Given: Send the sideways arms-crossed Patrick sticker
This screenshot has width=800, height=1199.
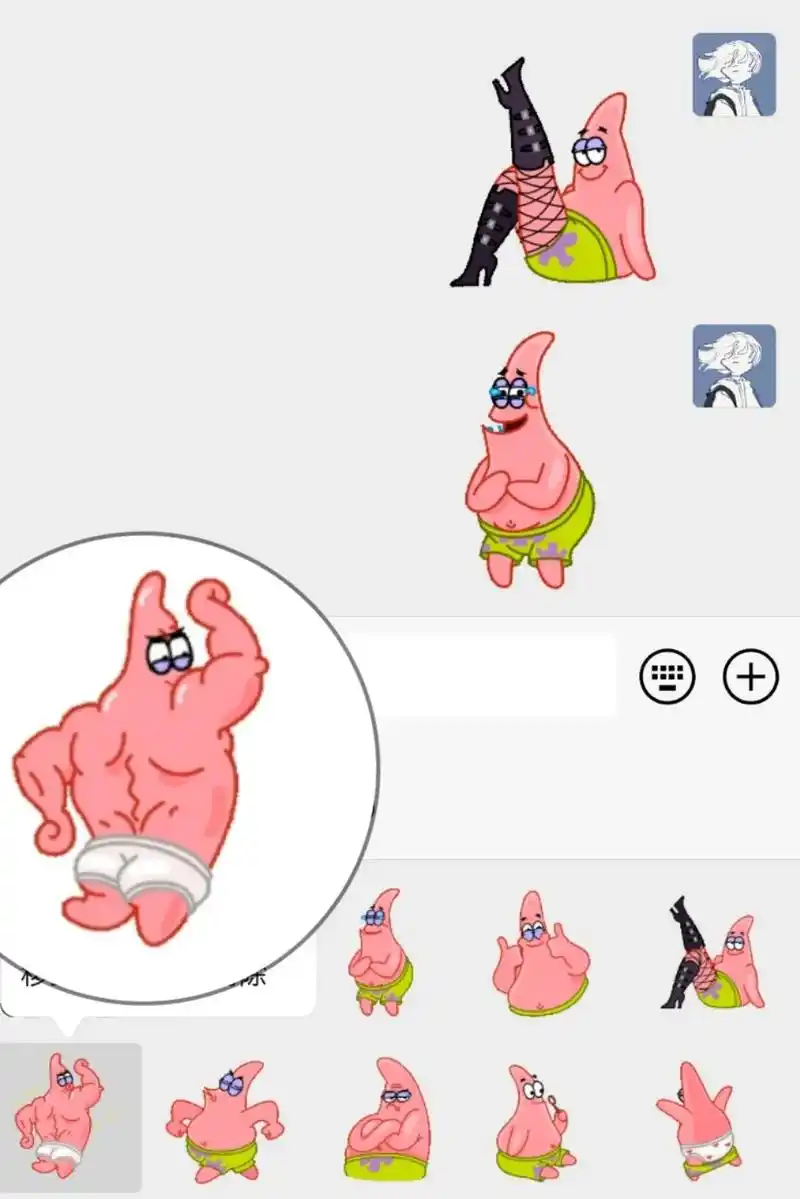Looking at the screenshot, I should (x=387, y=1119).
